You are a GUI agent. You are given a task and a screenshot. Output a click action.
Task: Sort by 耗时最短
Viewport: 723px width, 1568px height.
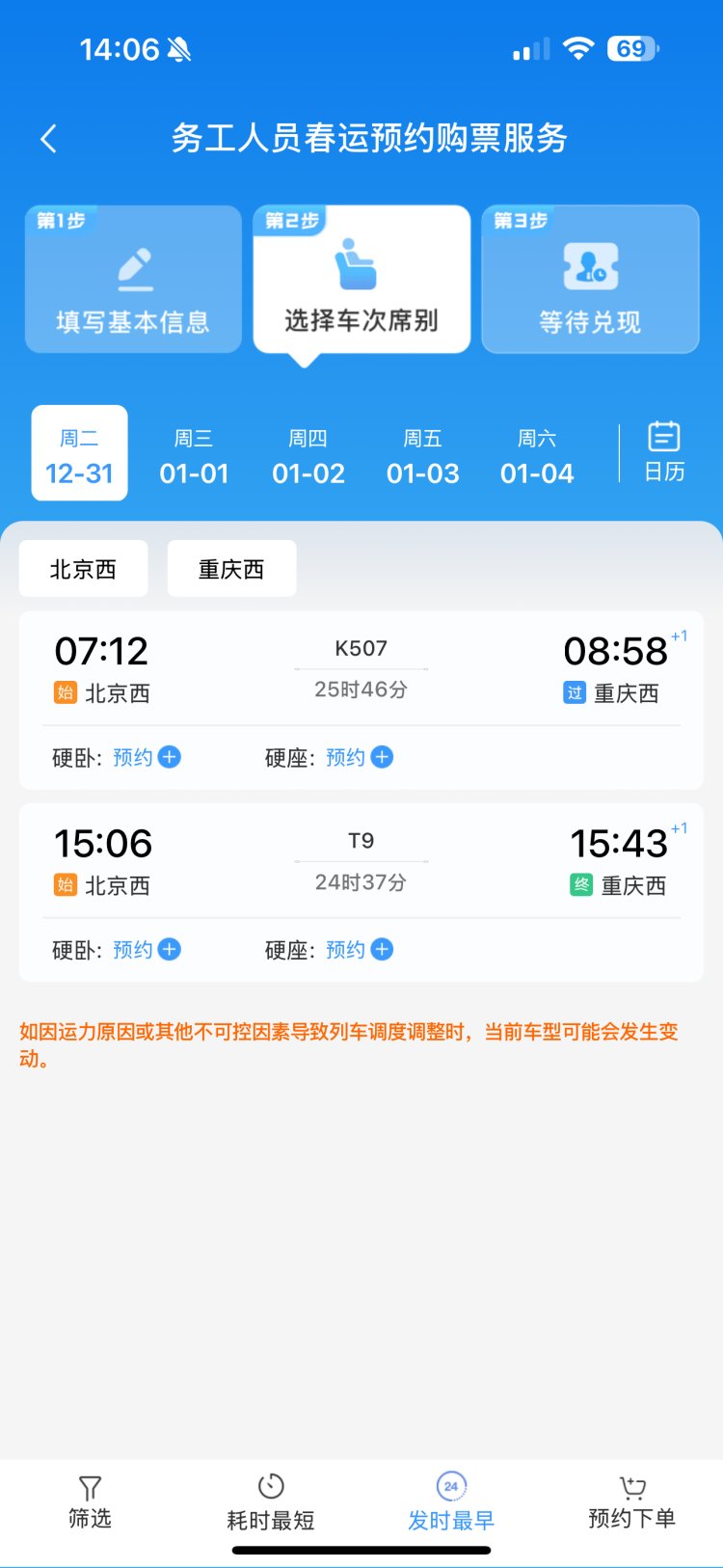point(271,1502)
